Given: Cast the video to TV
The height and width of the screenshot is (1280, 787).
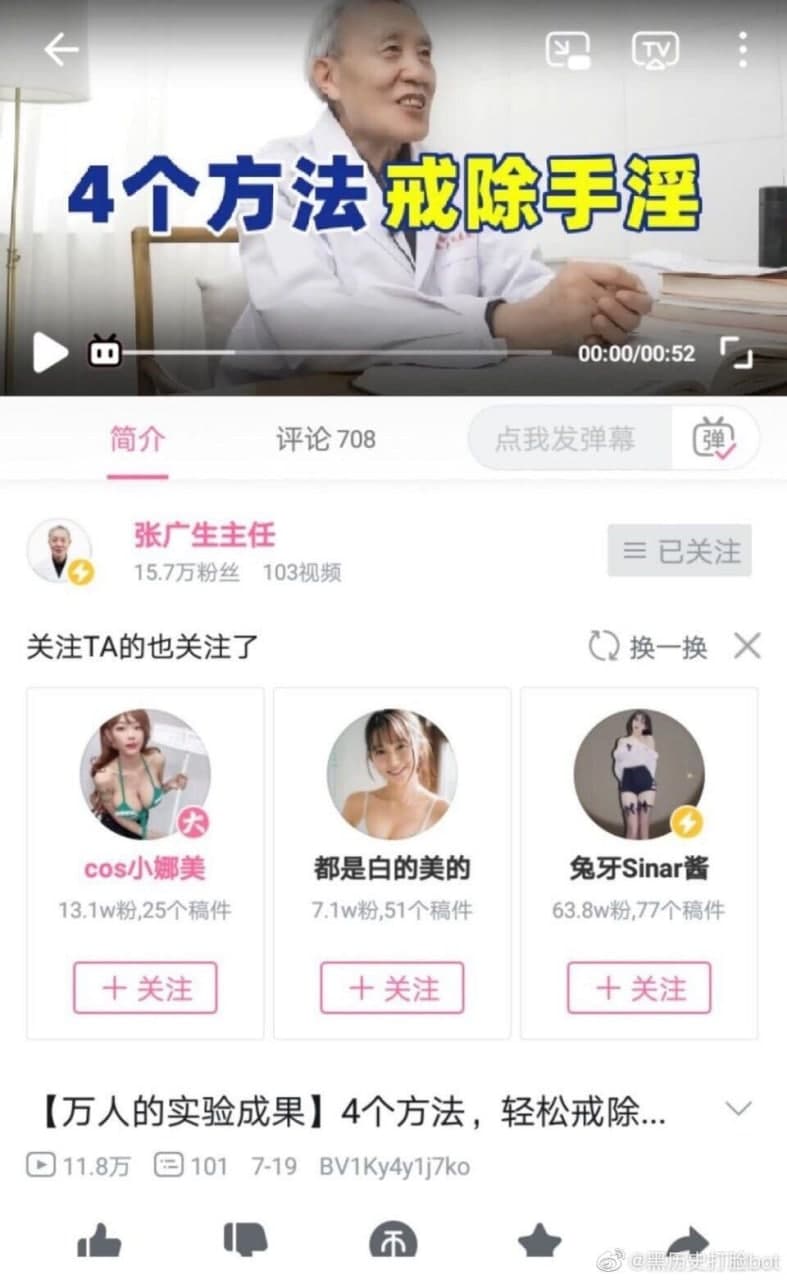Looking at the screenshot, I should (655, 50).
